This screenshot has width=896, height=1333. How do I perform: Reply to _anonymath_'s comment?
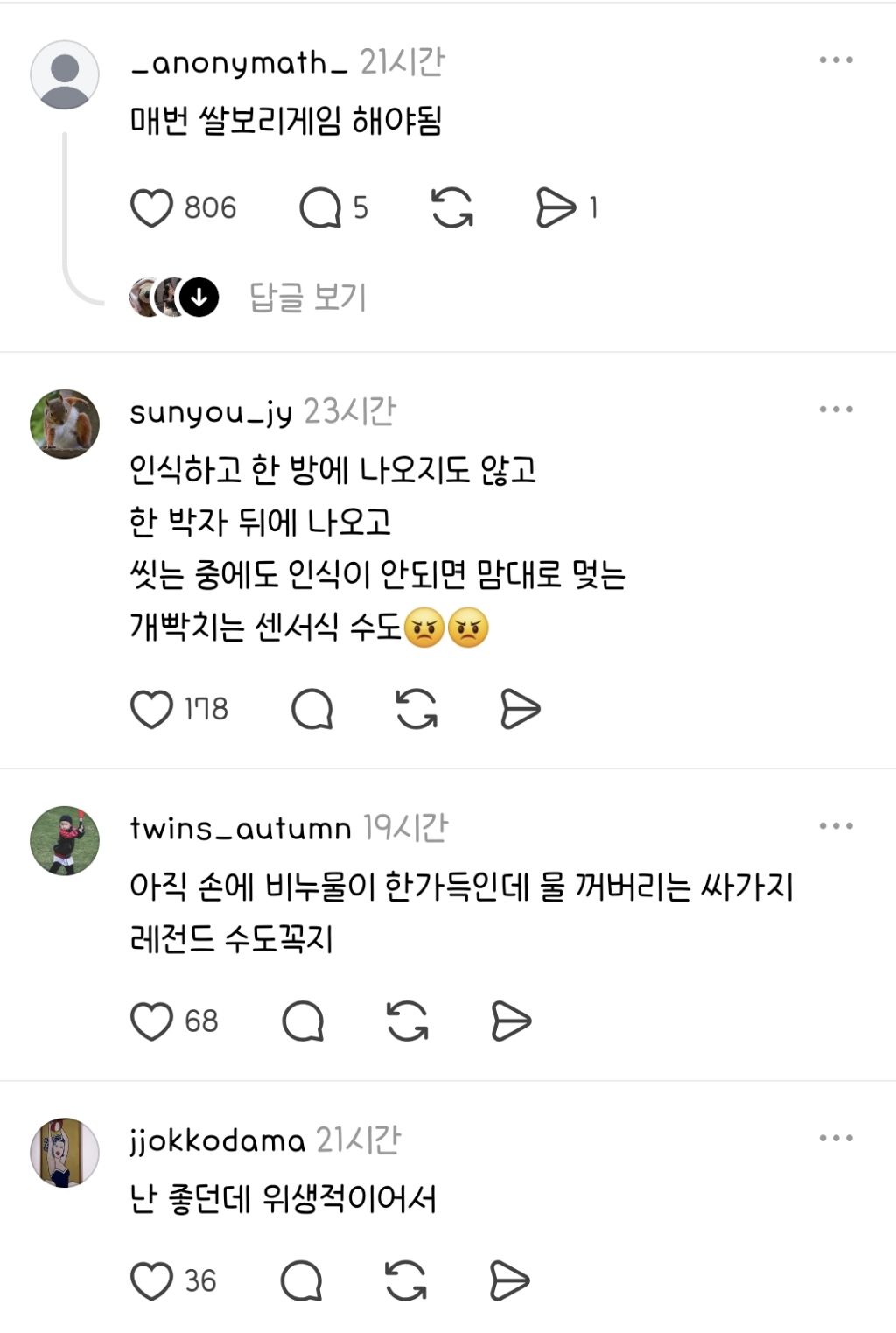click(x=320, y=208)
